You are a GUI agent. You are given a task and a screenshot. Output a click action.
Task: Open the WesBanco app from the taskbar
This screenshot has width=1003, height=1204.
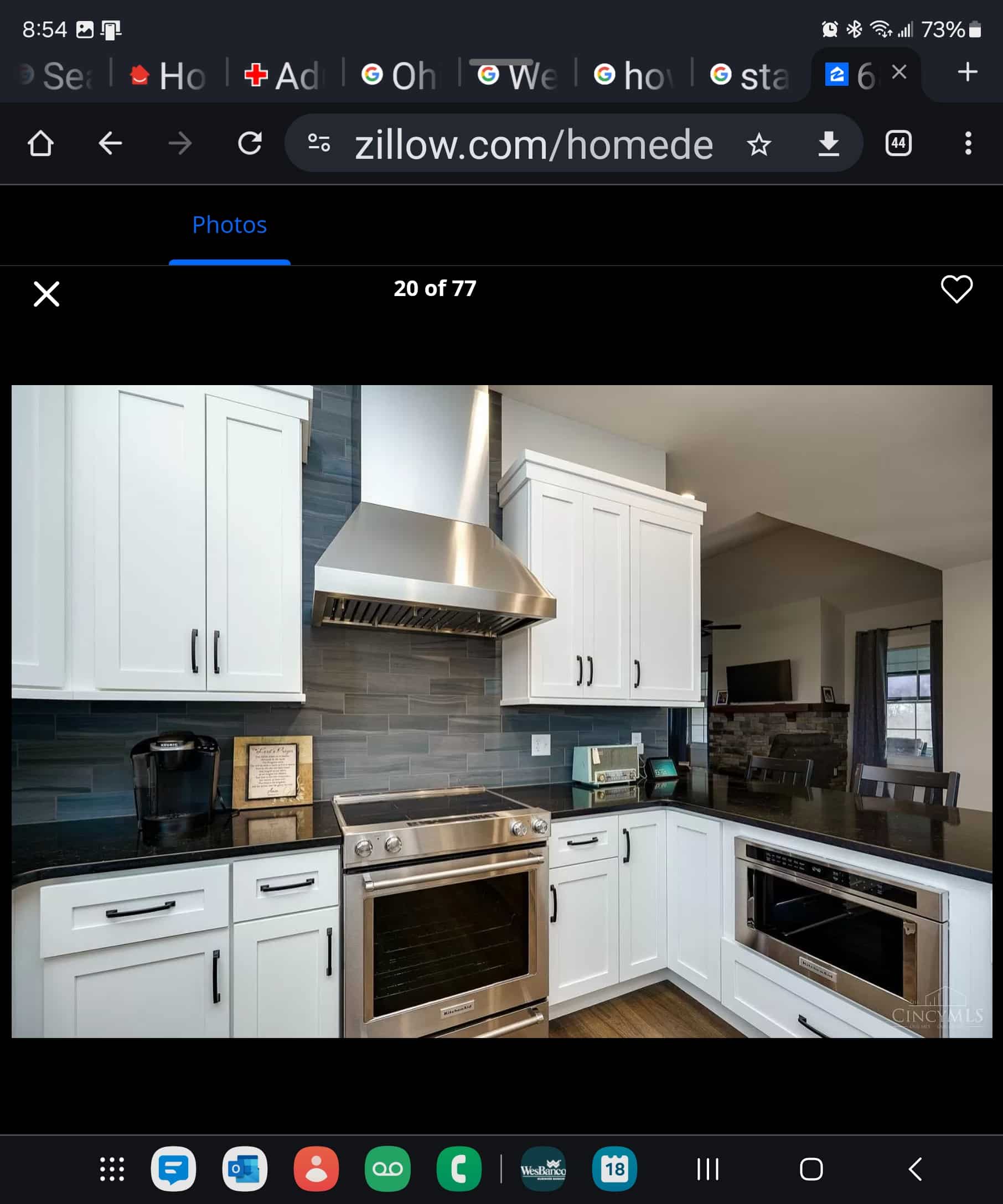point(543,1169)
